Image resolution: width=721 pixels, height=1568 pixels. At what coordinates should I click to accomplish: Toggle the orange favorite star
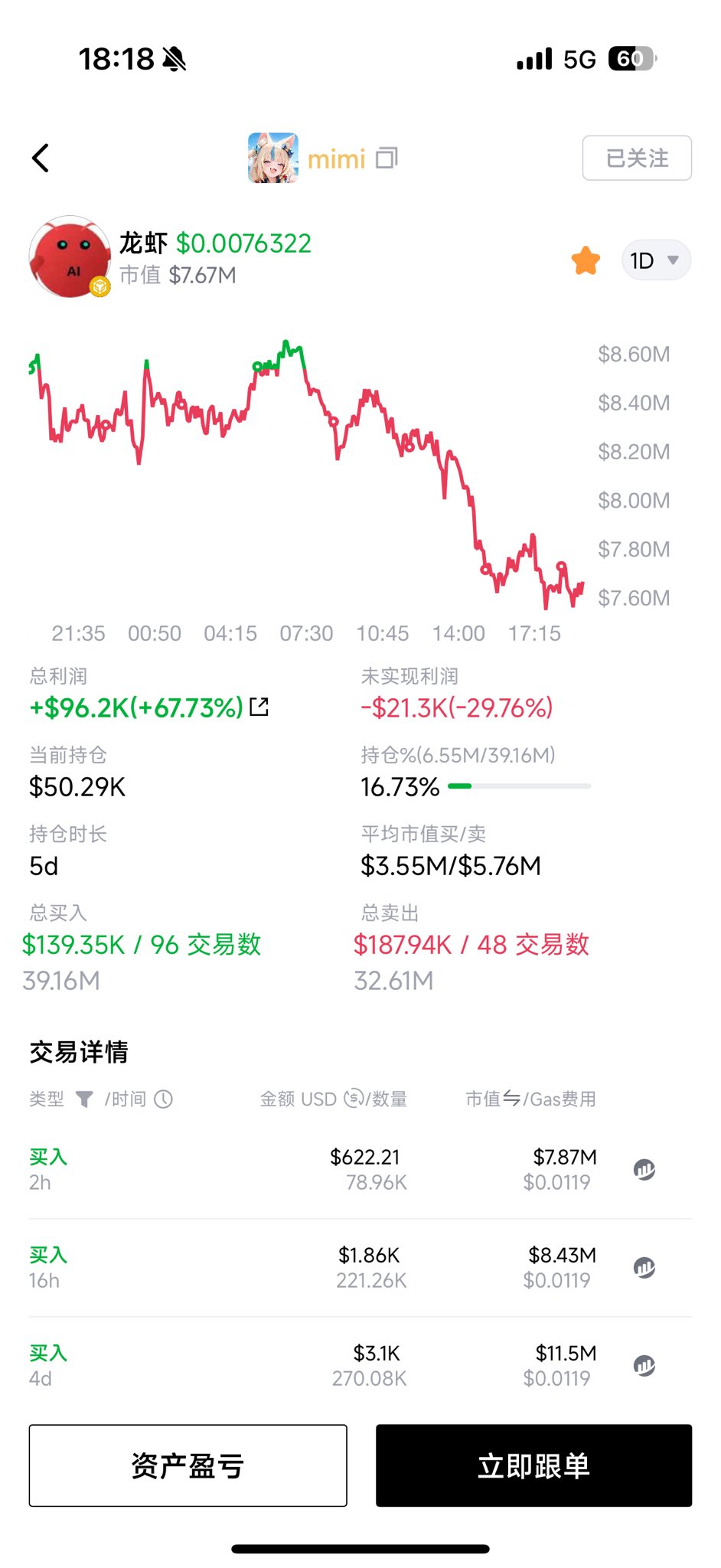point(586,261)
